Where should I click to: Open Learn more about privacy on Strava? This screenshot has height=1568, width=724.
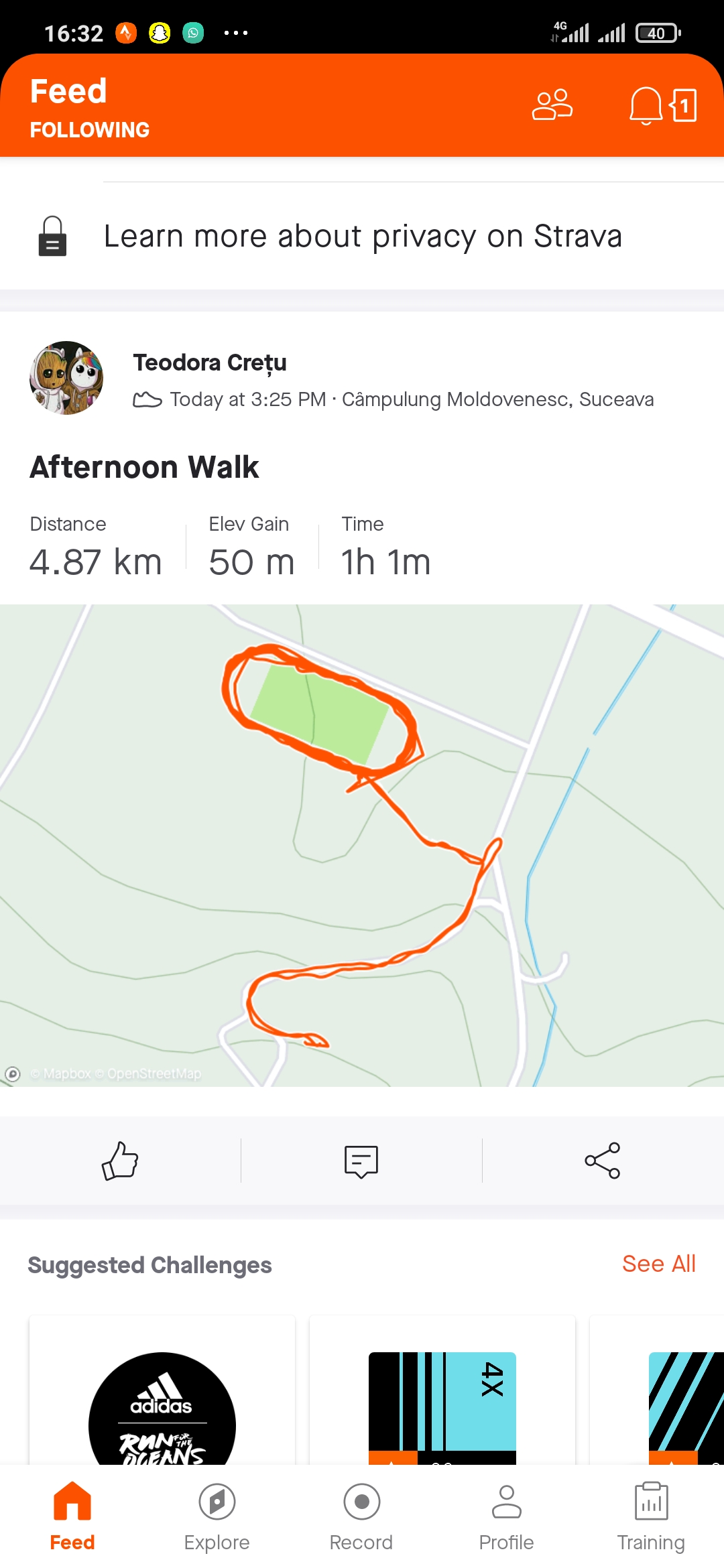362,236
